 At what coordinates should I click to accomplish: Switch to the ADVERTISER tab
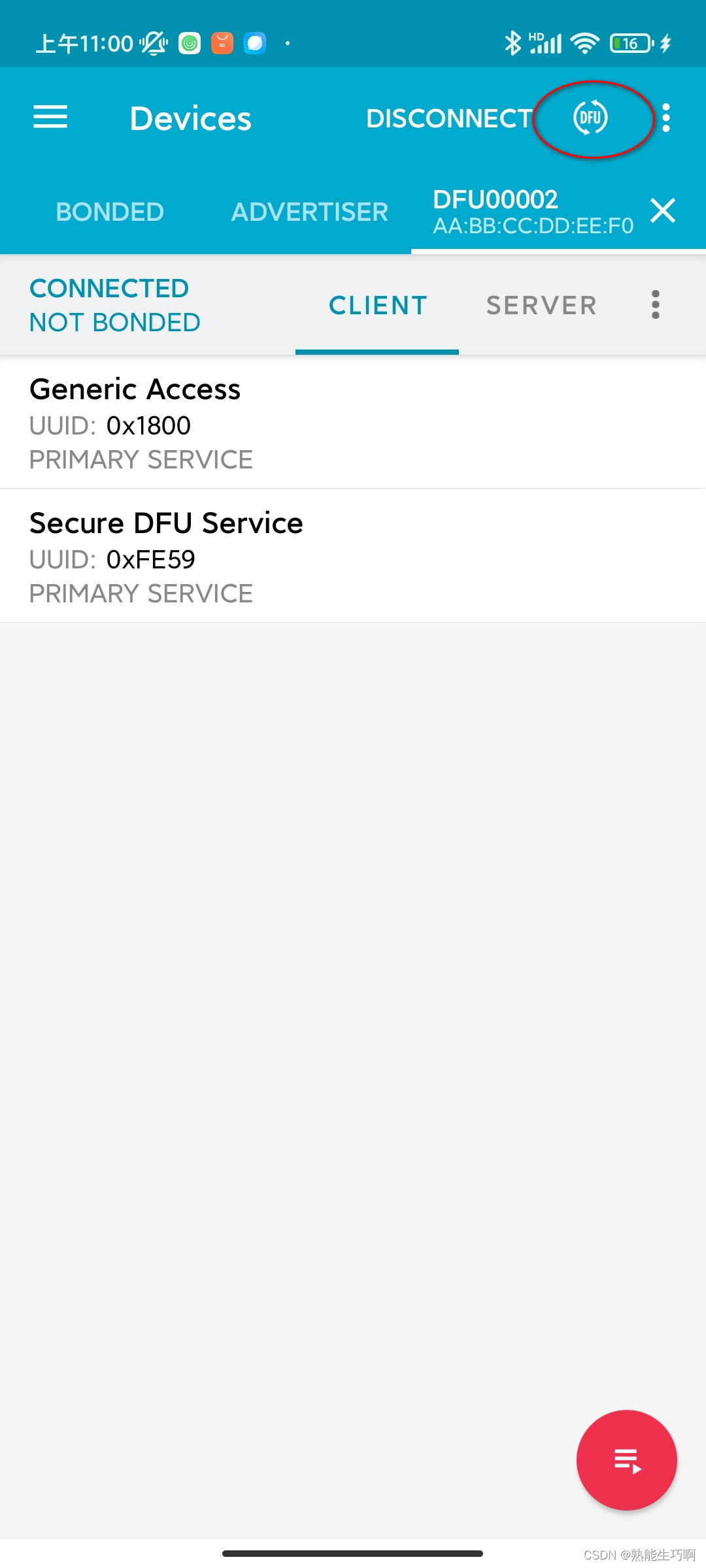310,212
